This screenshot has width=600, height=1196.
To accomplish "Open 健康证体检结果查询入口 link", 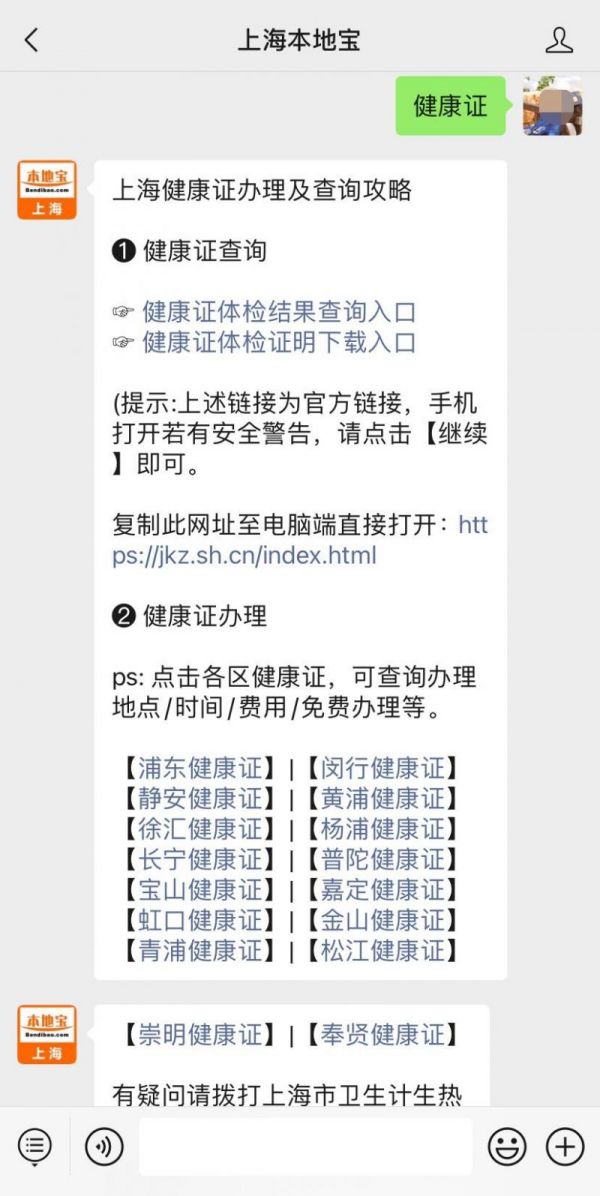I will (278, 312).
